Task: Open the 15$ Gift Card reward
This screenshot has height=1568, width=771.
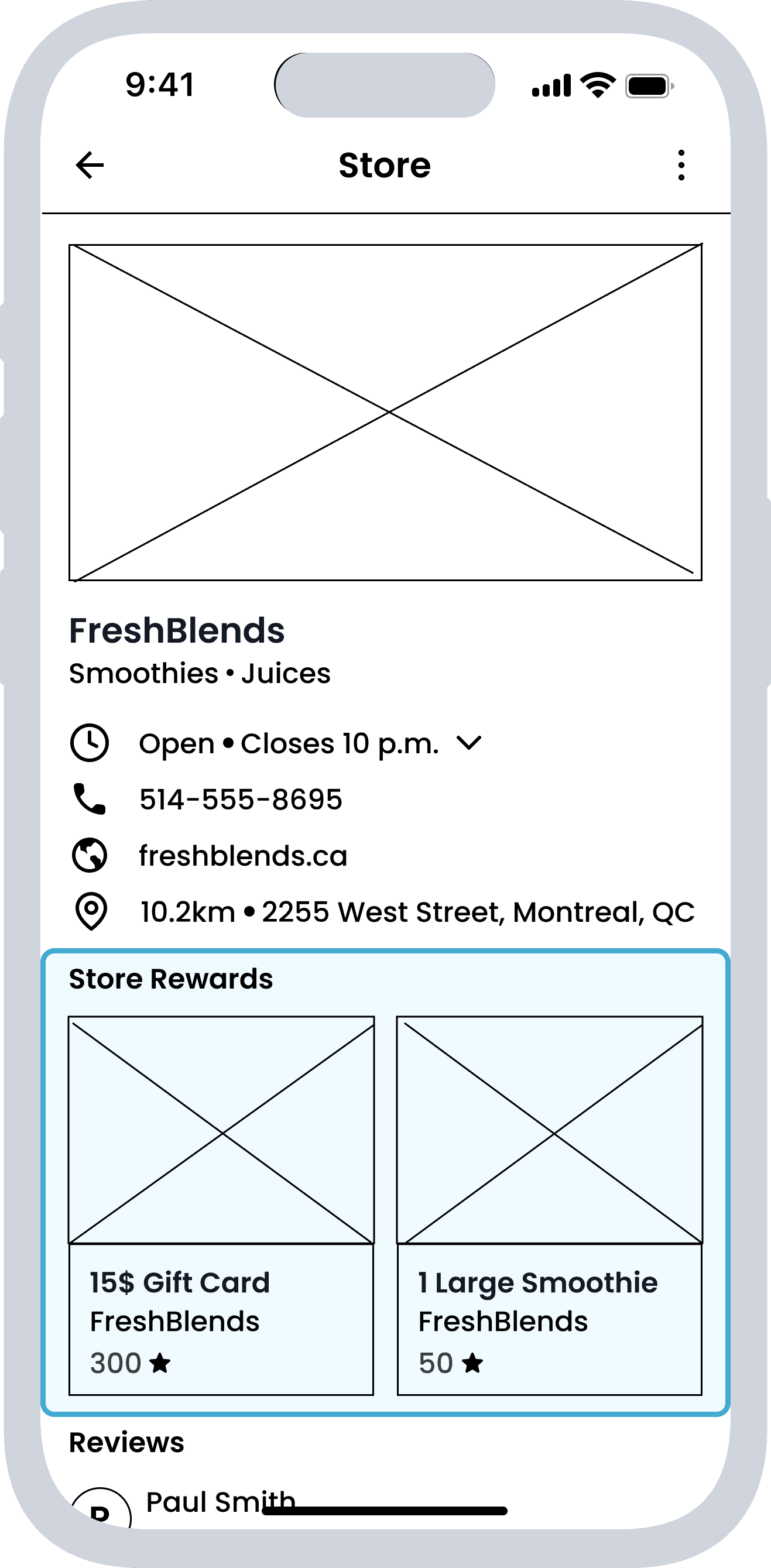Action: click(x=221, y=1205)
